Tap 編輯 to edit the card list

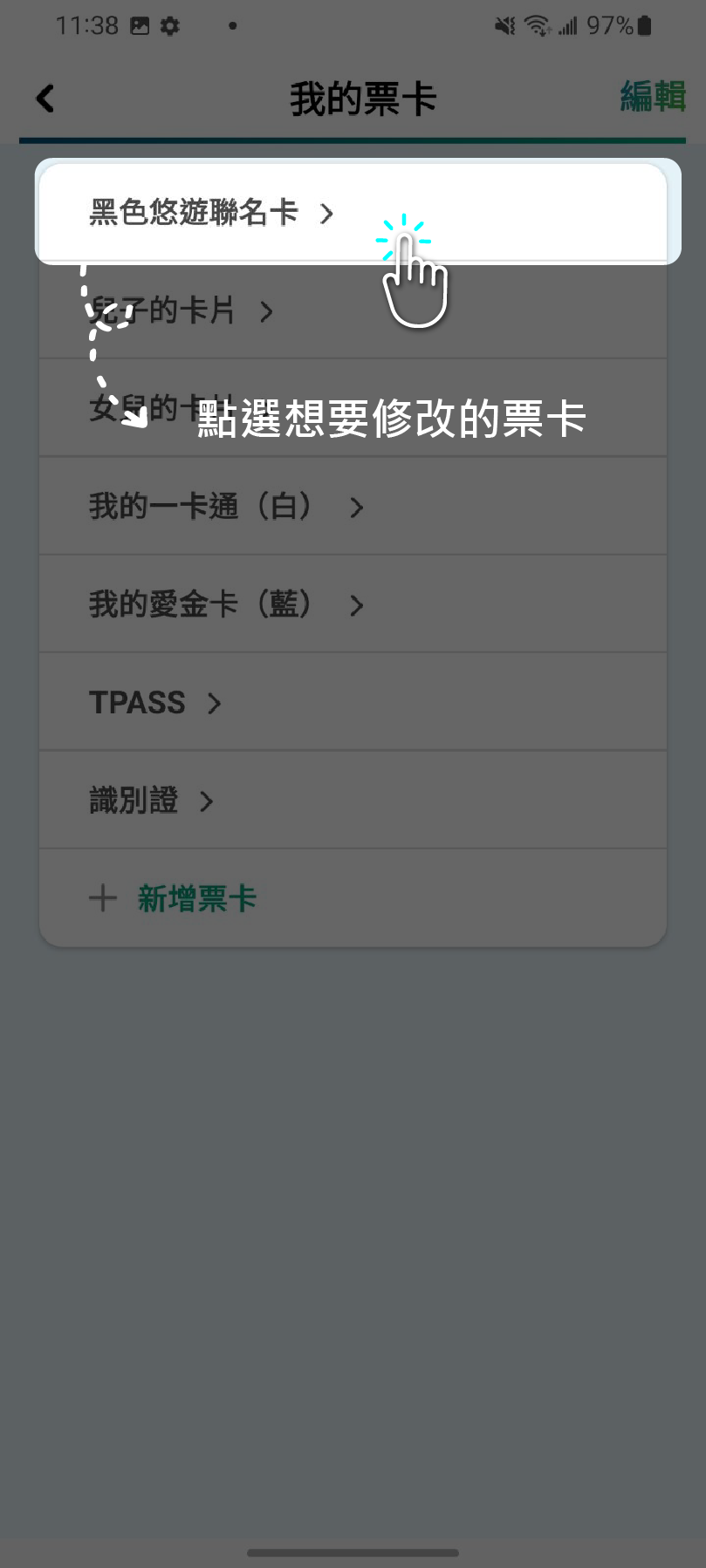point(653,97)
